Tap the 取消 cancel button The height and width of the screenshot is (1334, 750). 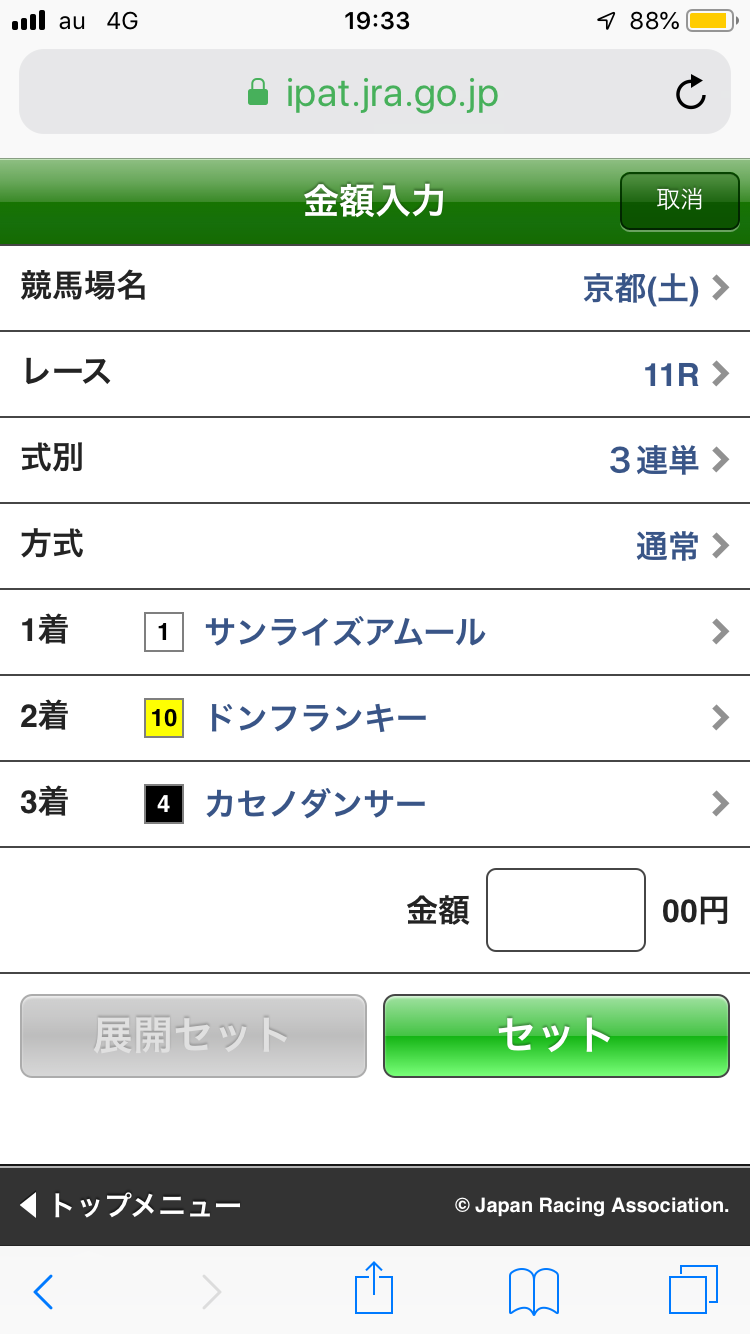[679, 201]
